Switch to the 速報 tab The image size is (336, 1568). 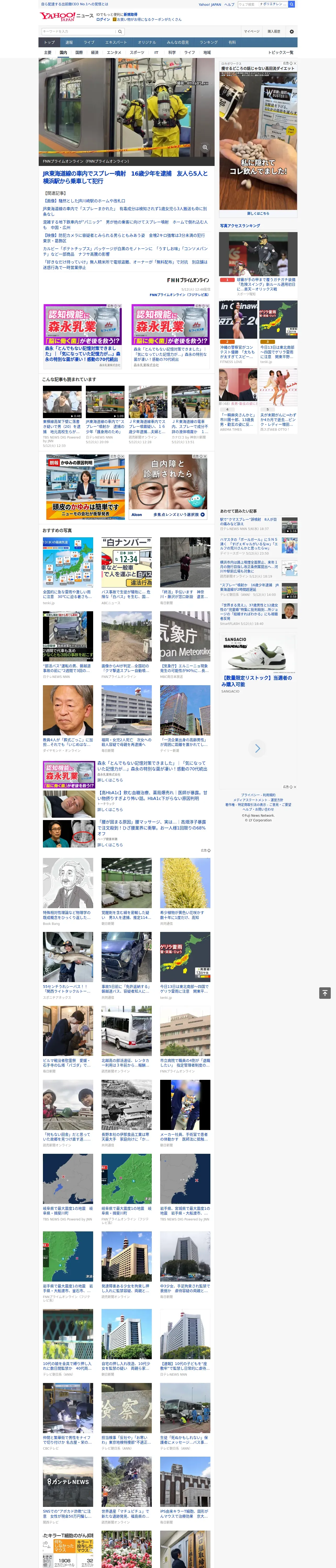click(69, 43)
